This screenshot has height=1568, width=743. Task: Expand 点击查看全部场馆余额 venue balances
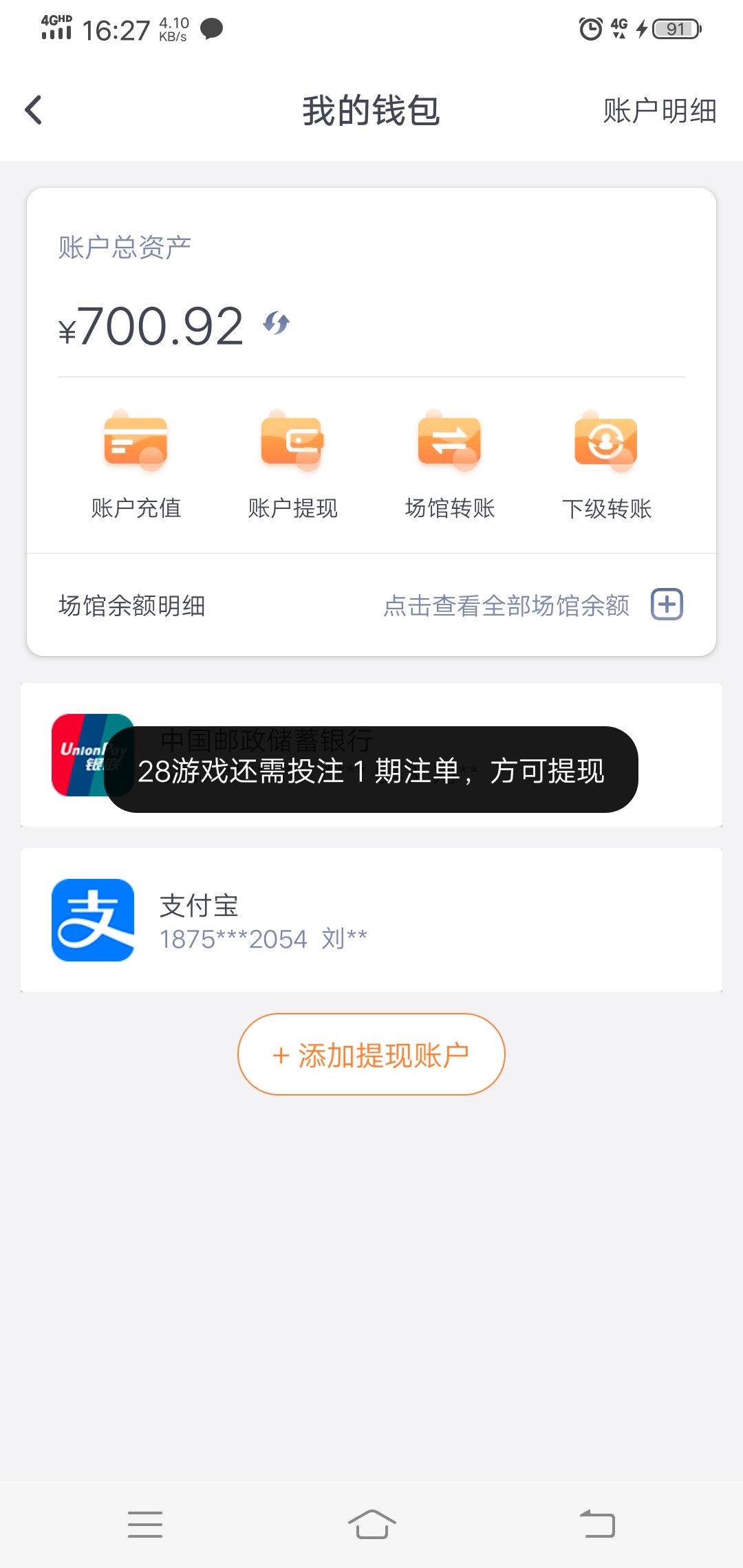point(667,605)
